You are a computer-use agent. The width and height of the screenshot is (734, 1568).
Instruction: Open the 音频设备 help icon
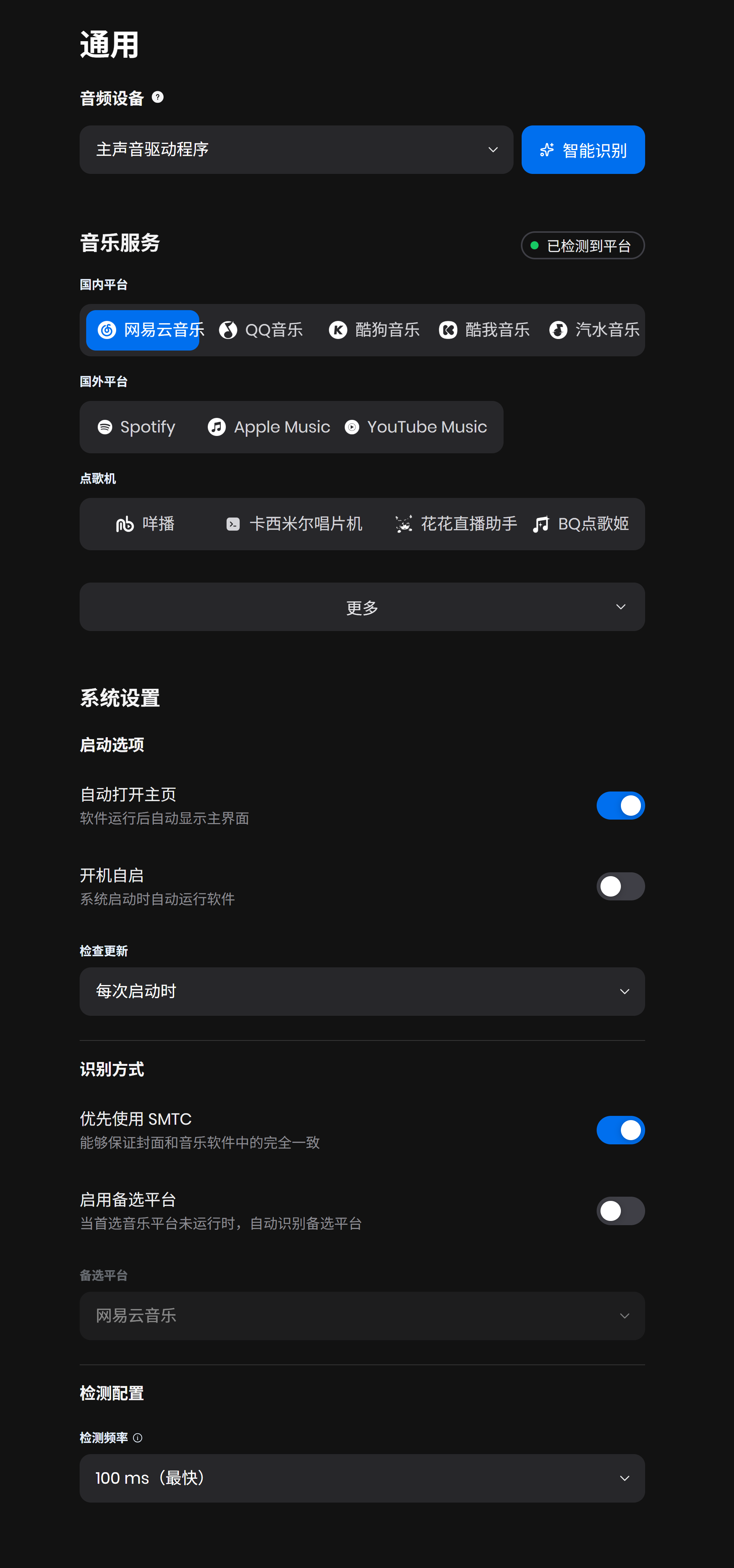[158, 97]
